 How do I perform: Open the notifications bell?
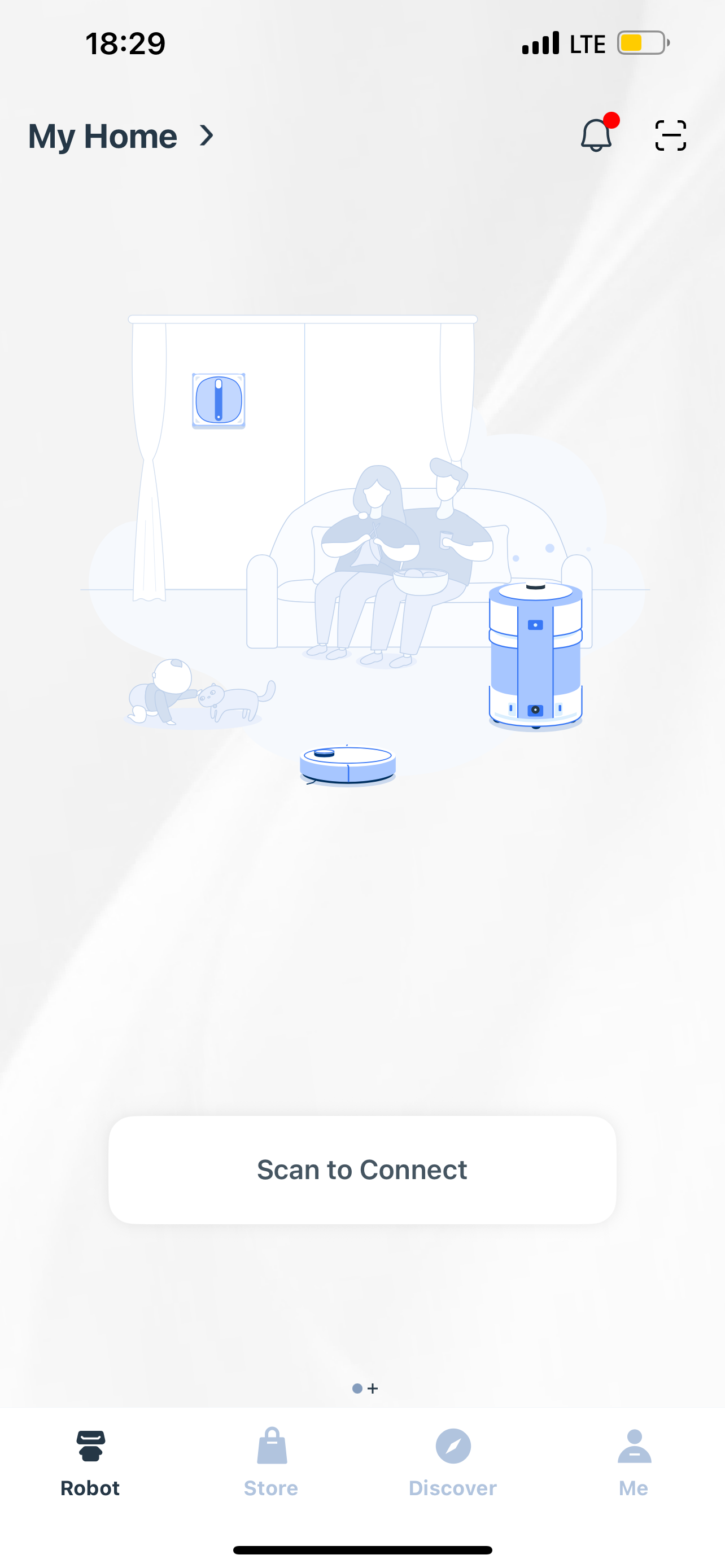pyautogui.click(x=597, y=134)
